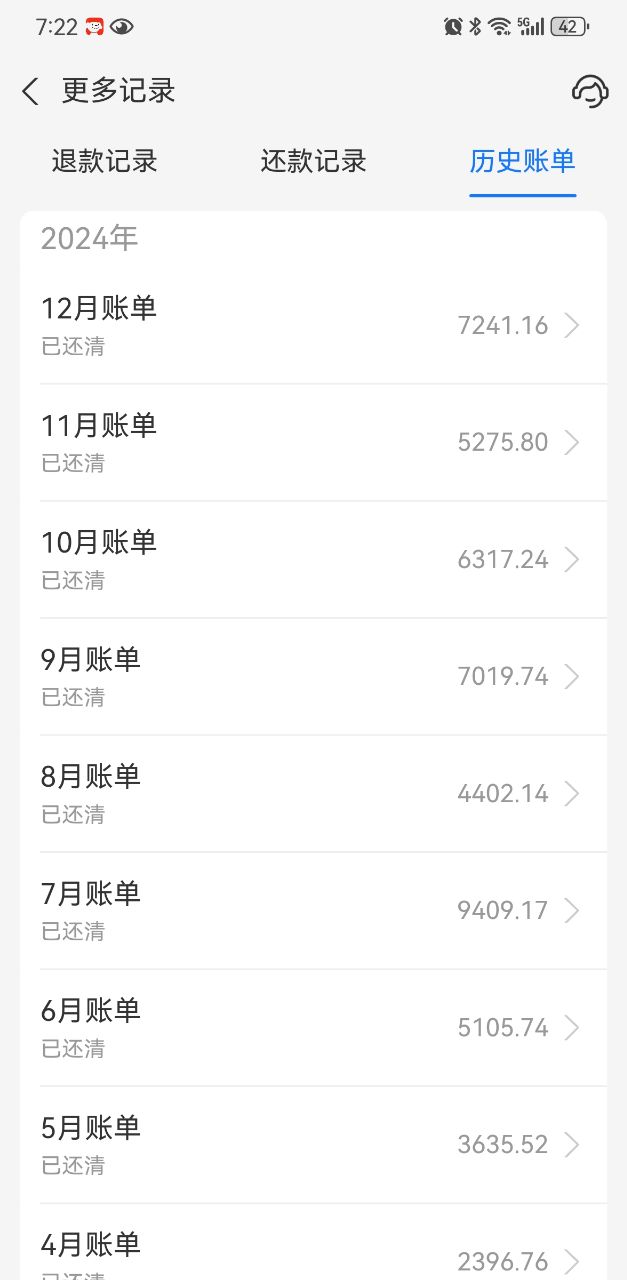Switch to the 退款记录 tab

point(105,161)
